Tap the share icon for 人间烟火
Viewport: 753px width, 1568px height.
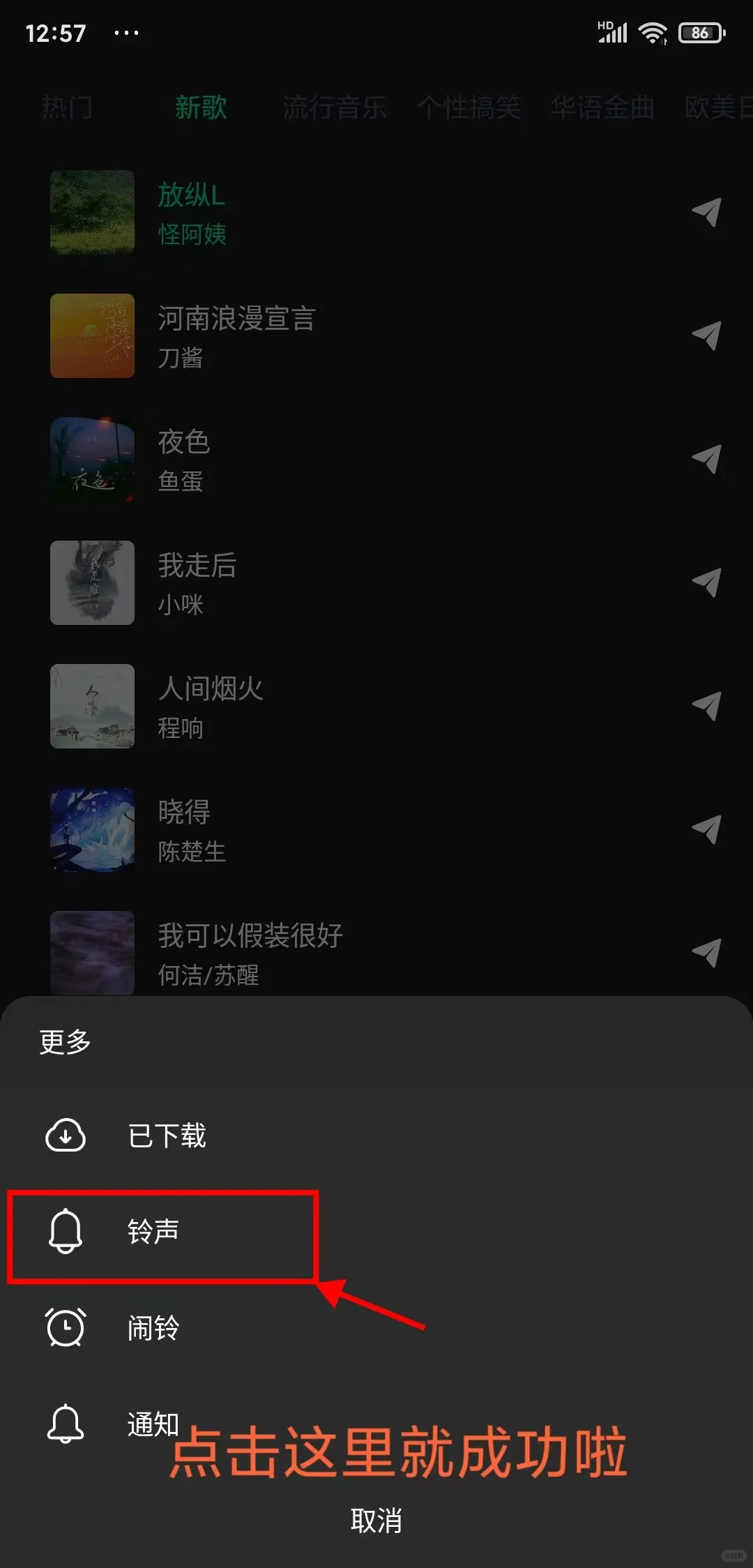click(x=706, y=707)
